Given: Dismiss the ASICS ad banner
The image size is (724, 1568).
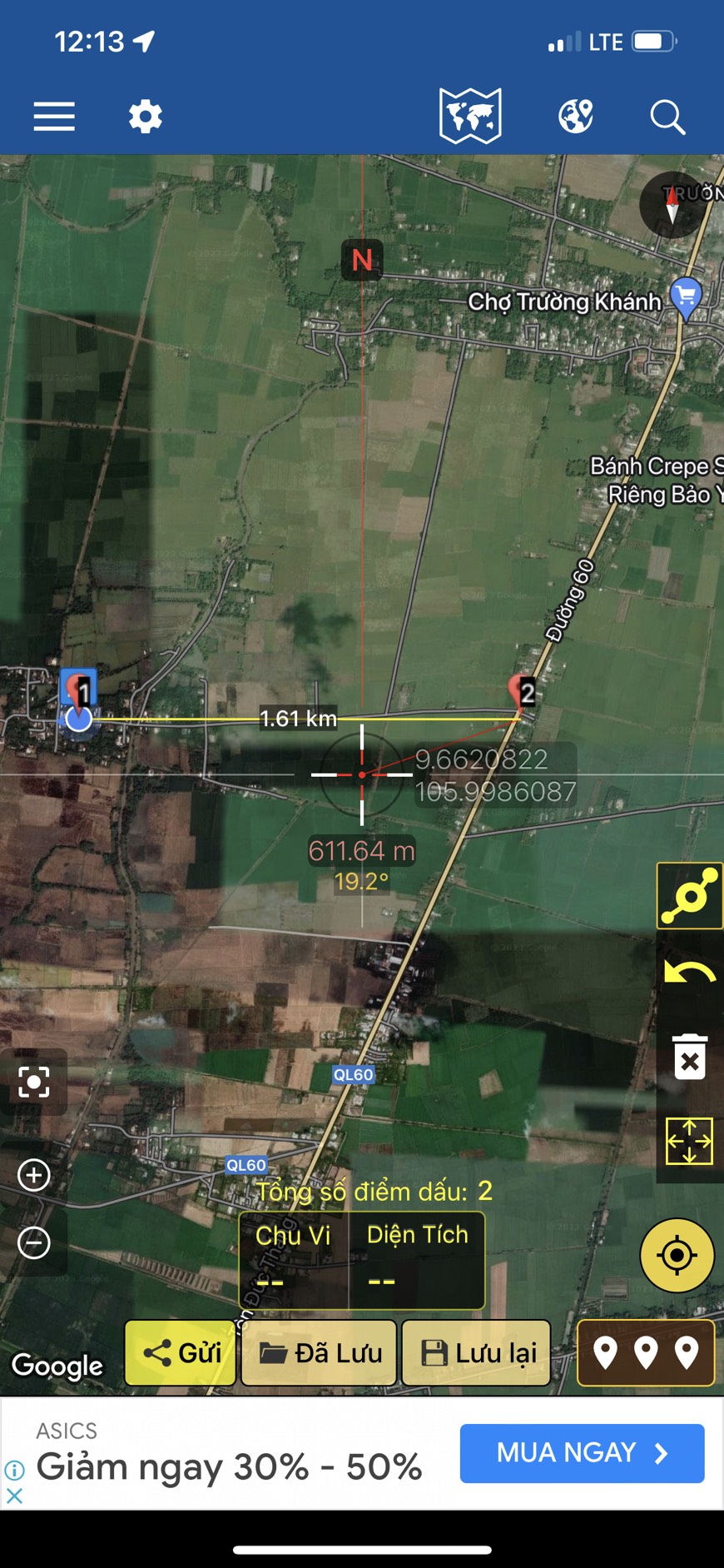Looking at the screenshot, I should (x=14, y=1496).
